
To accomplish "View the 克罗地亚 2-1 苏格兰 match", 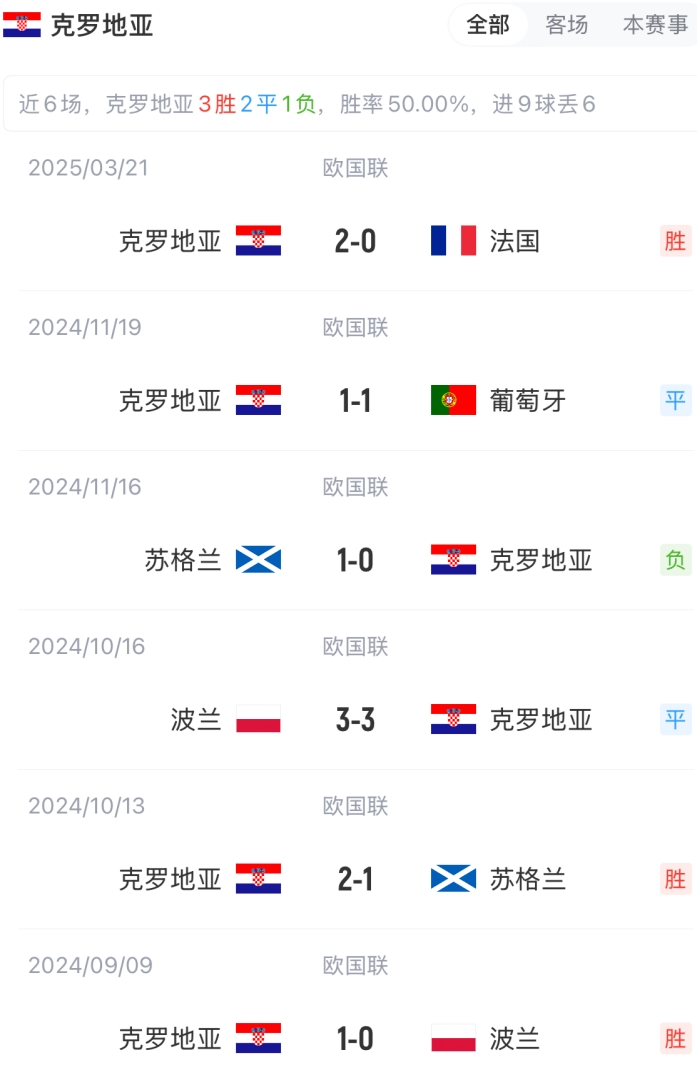I will (355, 879).
